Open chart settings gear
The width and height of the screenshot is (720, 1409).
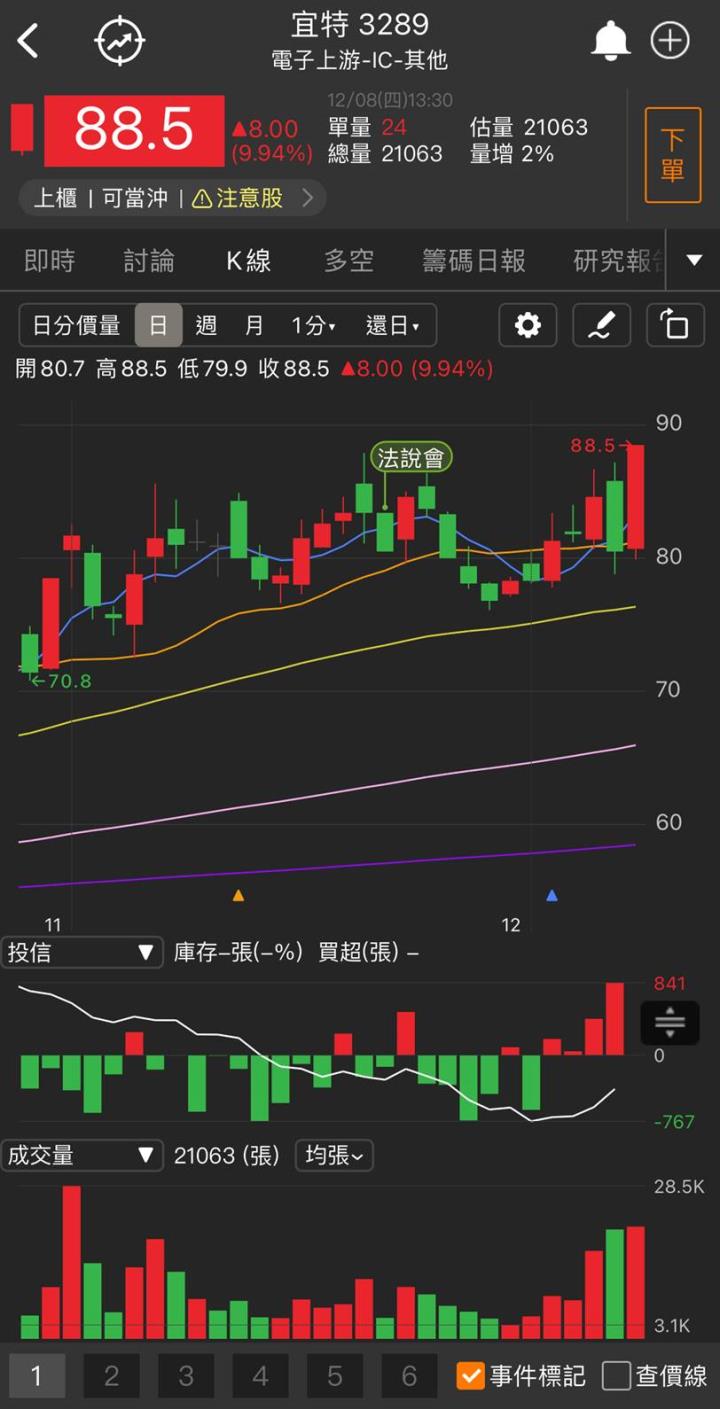point(528,325)
